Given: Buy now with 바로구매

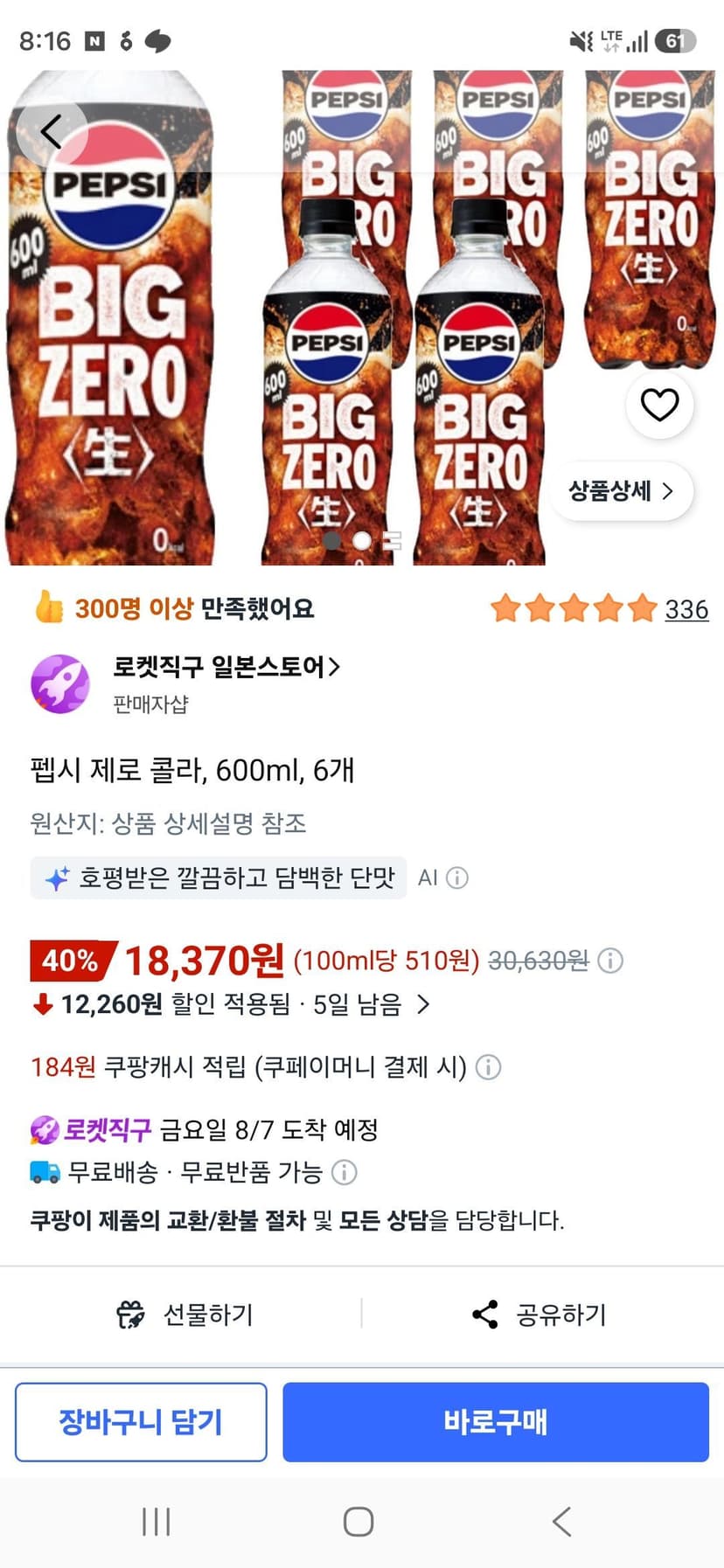Looking at the screenshot, I should point(496,1422).
